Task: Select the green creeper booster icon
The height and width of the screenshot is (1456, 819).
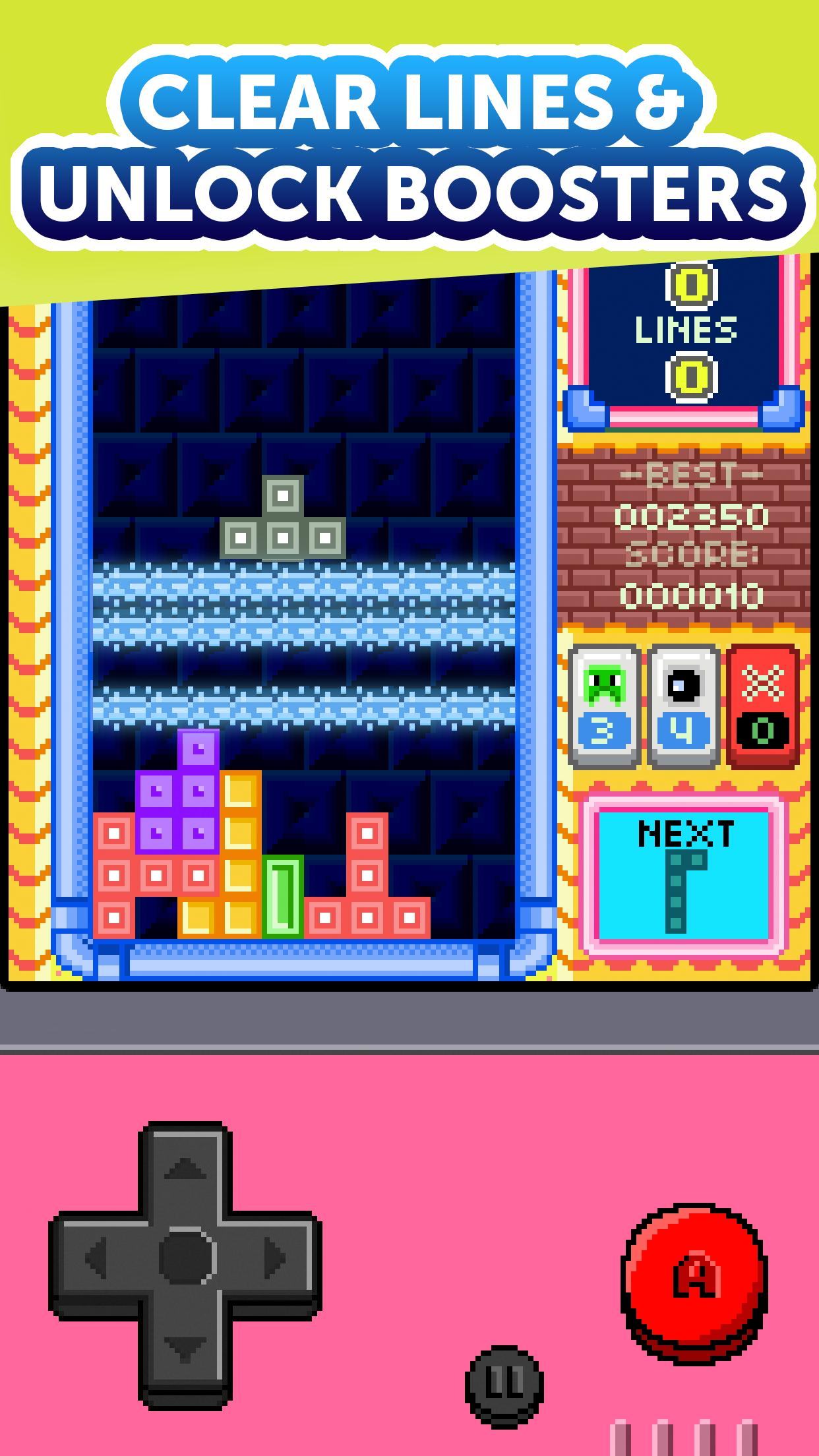Action: click(x=603, y=706)
